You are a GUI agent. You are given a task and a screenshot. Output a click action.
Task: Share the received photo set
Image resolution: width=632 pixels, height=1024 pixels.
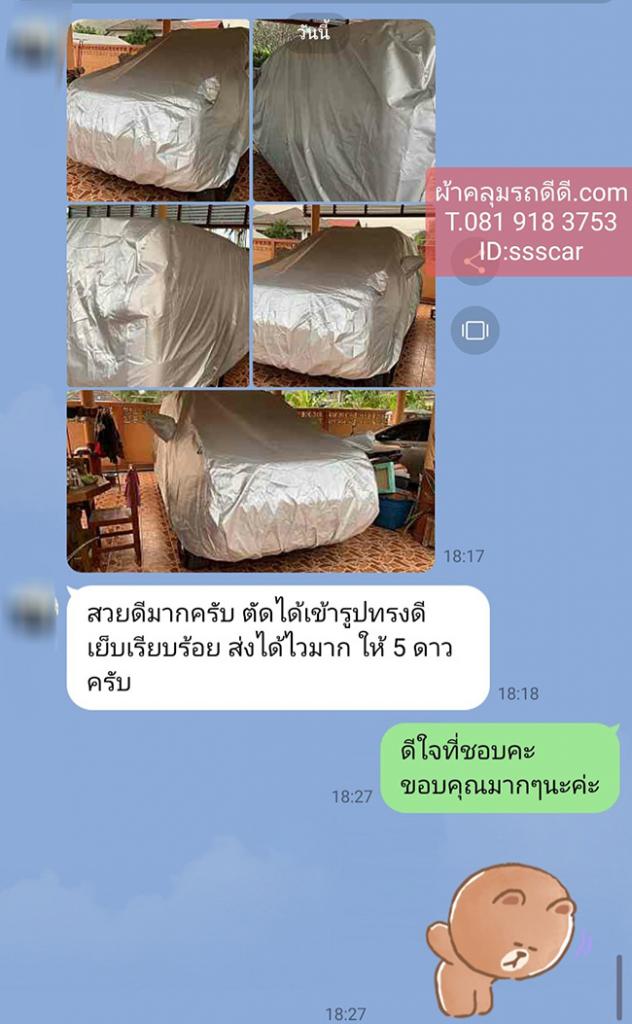click(x=475, y=263)
